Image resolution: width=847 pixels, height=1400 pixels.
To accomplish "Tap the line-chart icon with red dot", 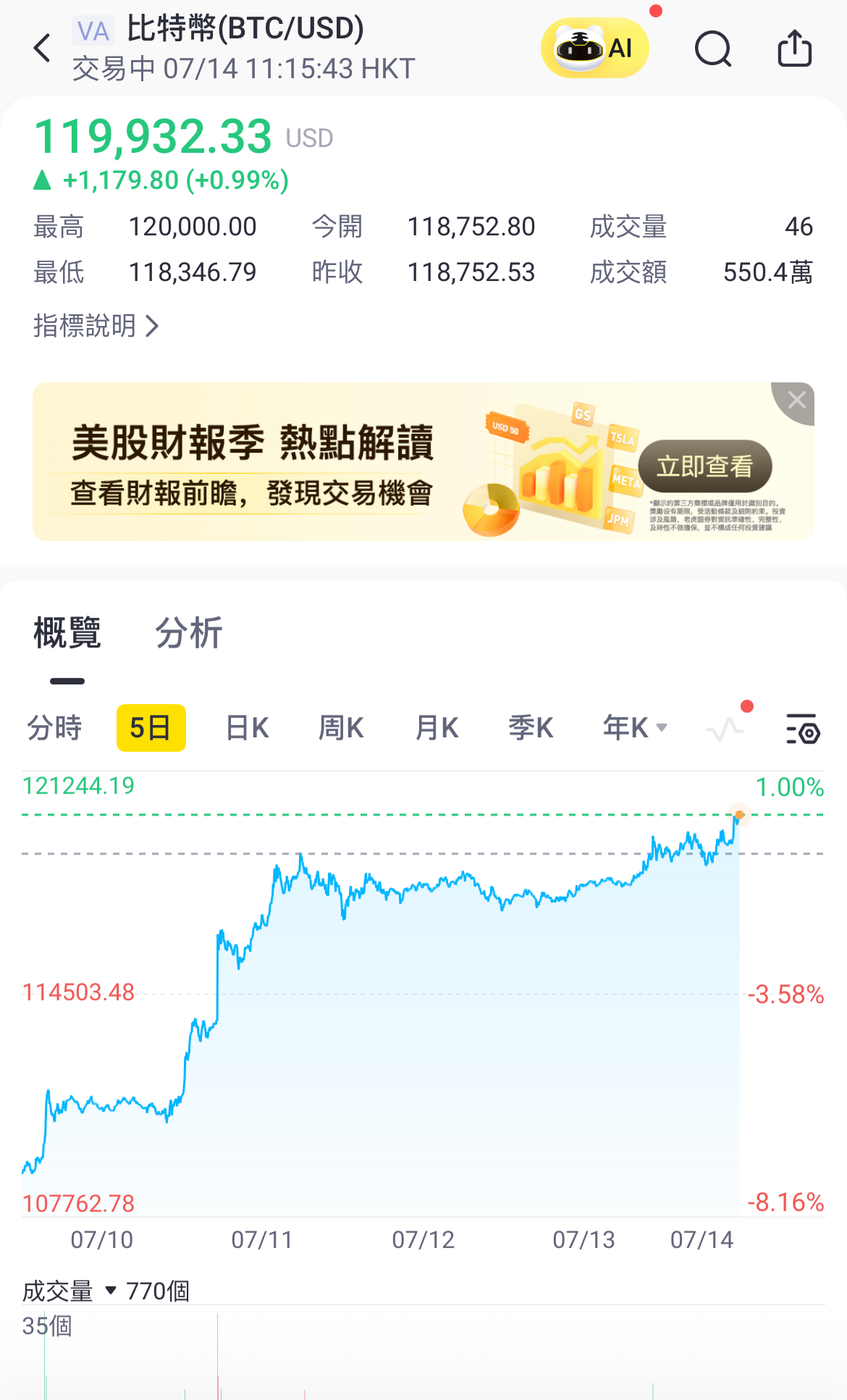I will pos(726,728).
